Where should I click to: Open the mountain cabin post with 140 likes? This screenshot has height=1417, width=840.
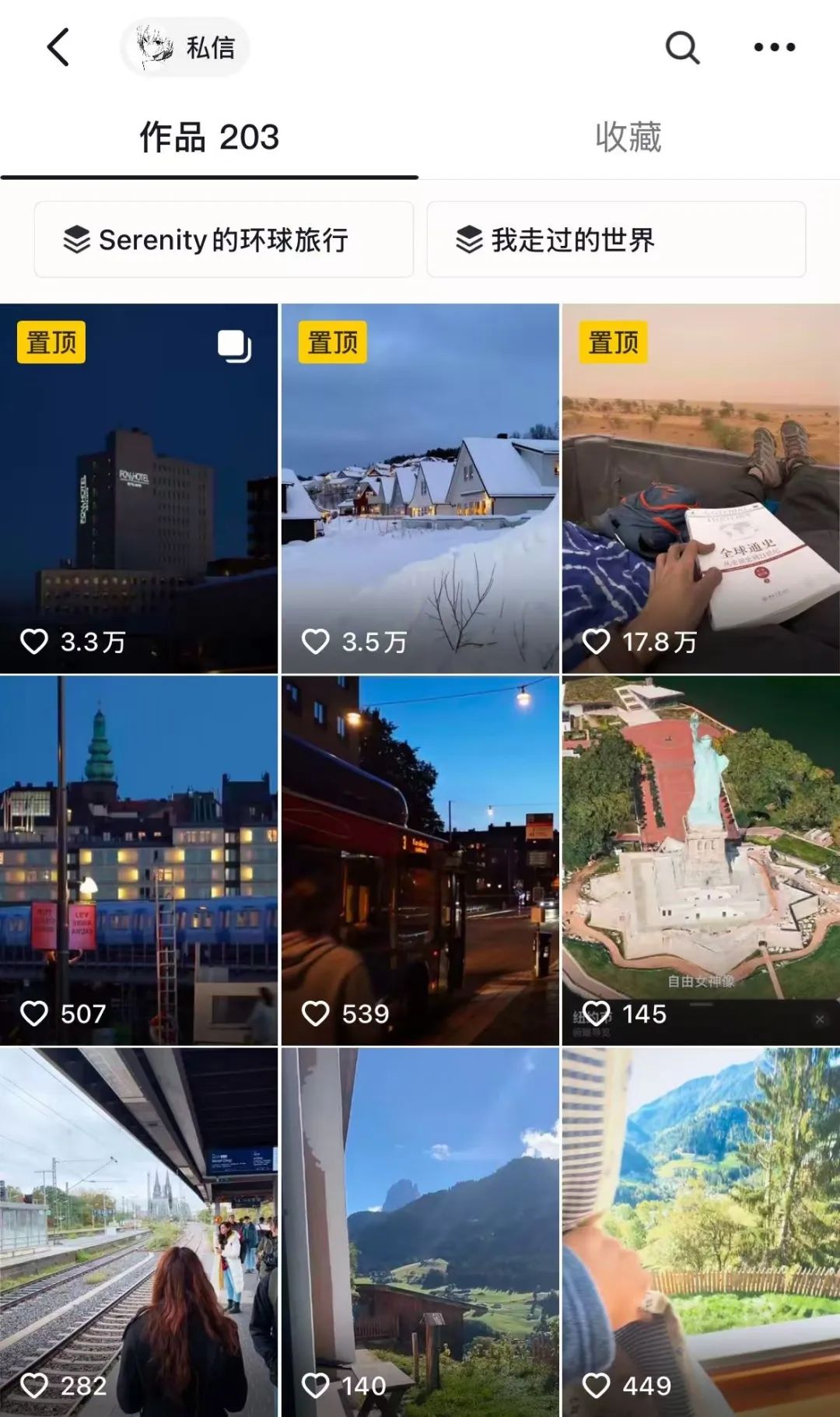(420, 1232)
